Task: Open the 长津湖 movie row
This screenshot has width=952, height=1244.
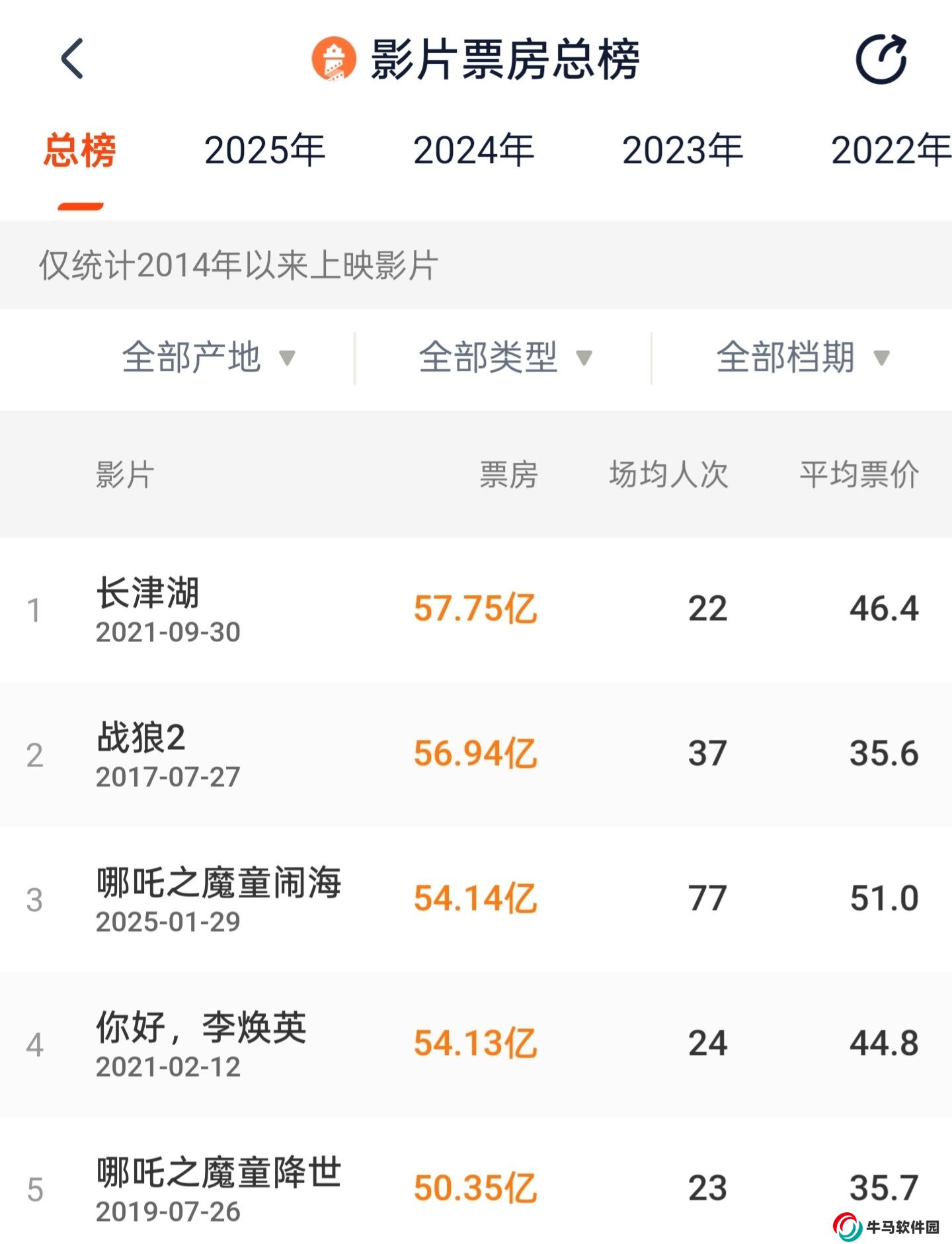Action: 476,609
